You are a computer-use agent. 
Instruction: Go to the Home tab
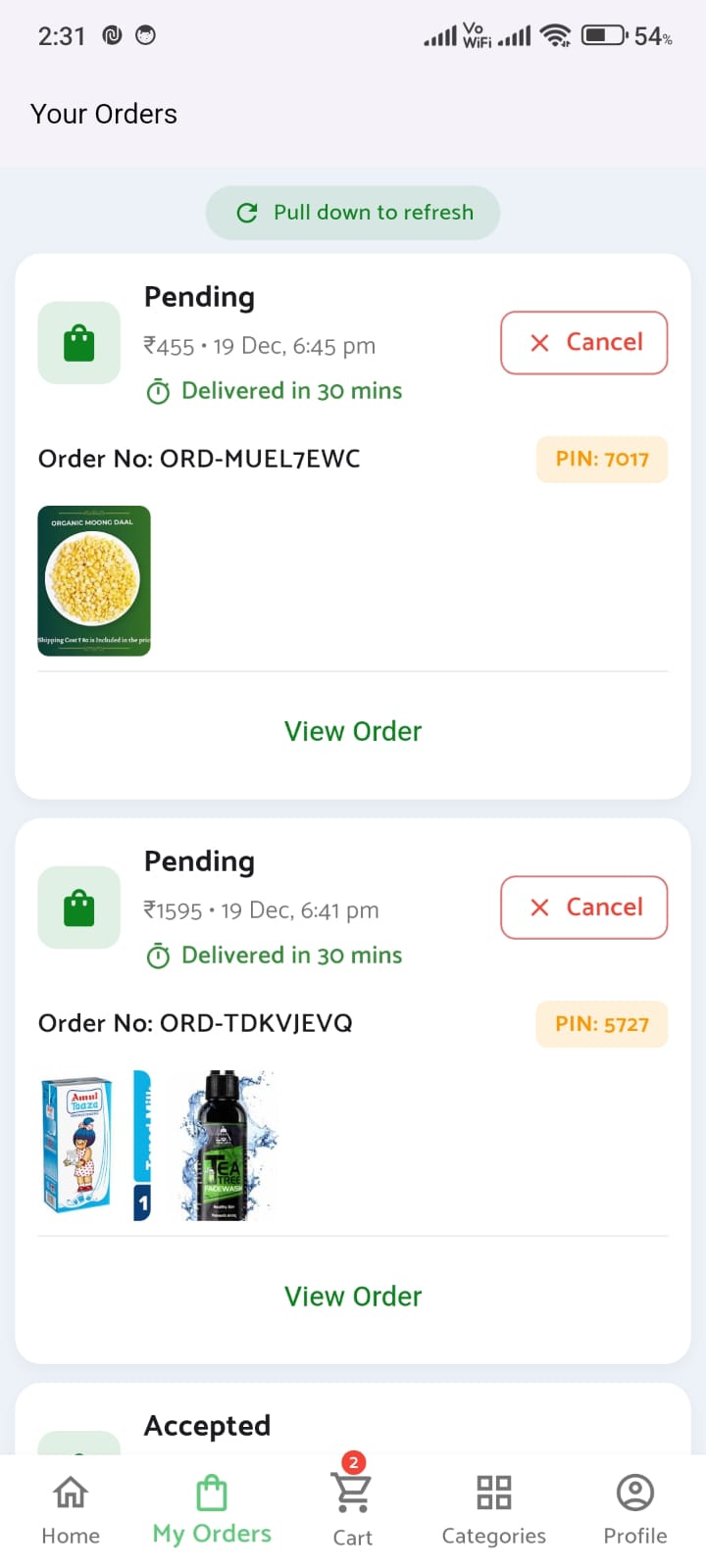pyautogui.click(x=71, y=1509)
